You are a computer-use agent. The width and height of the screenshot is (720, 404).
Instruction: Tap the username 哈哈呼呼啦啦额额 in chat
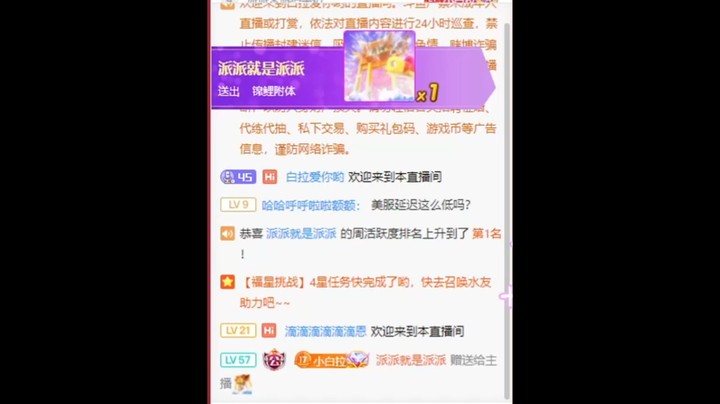tap(309, 205)
